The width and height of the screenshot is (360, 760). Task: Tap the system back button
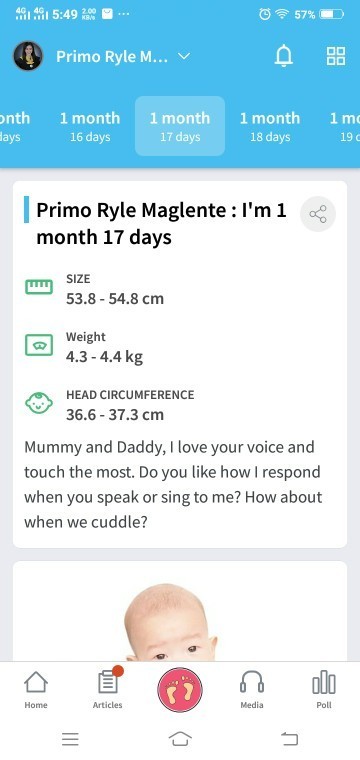(x=290, y=739)
